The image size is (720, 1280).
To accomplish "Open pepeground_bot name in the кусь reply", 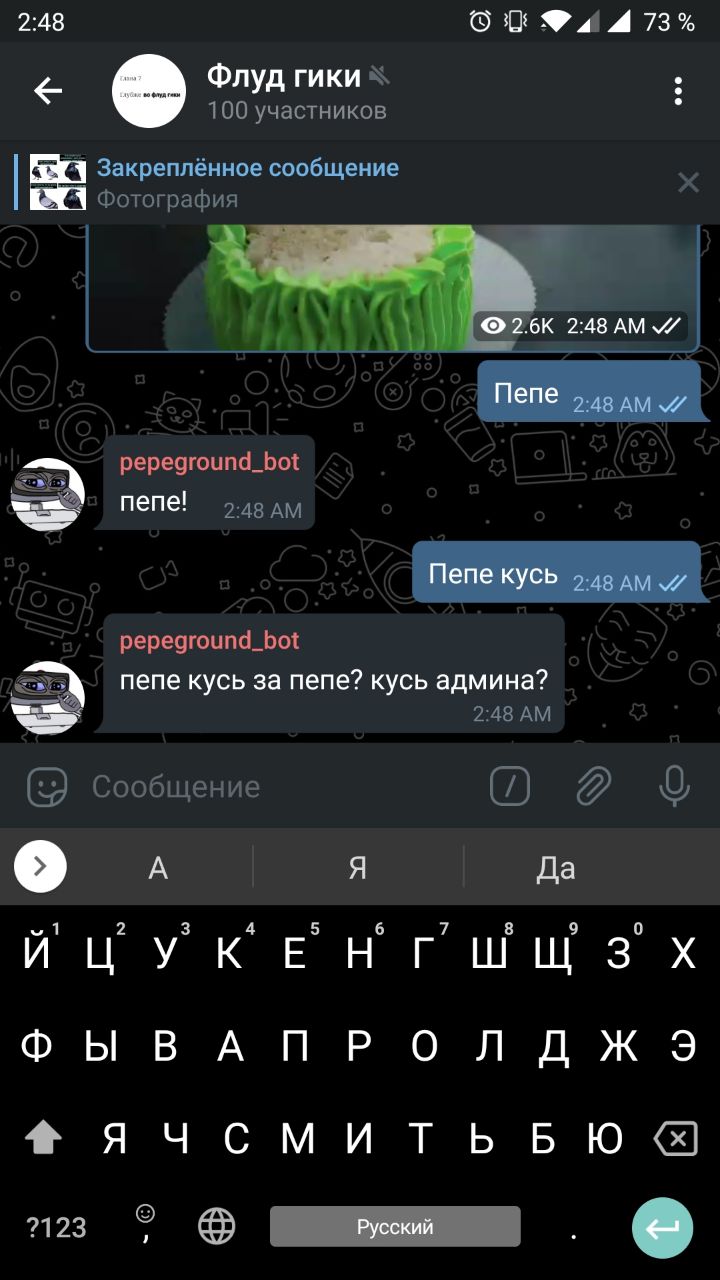I will 209,640.
